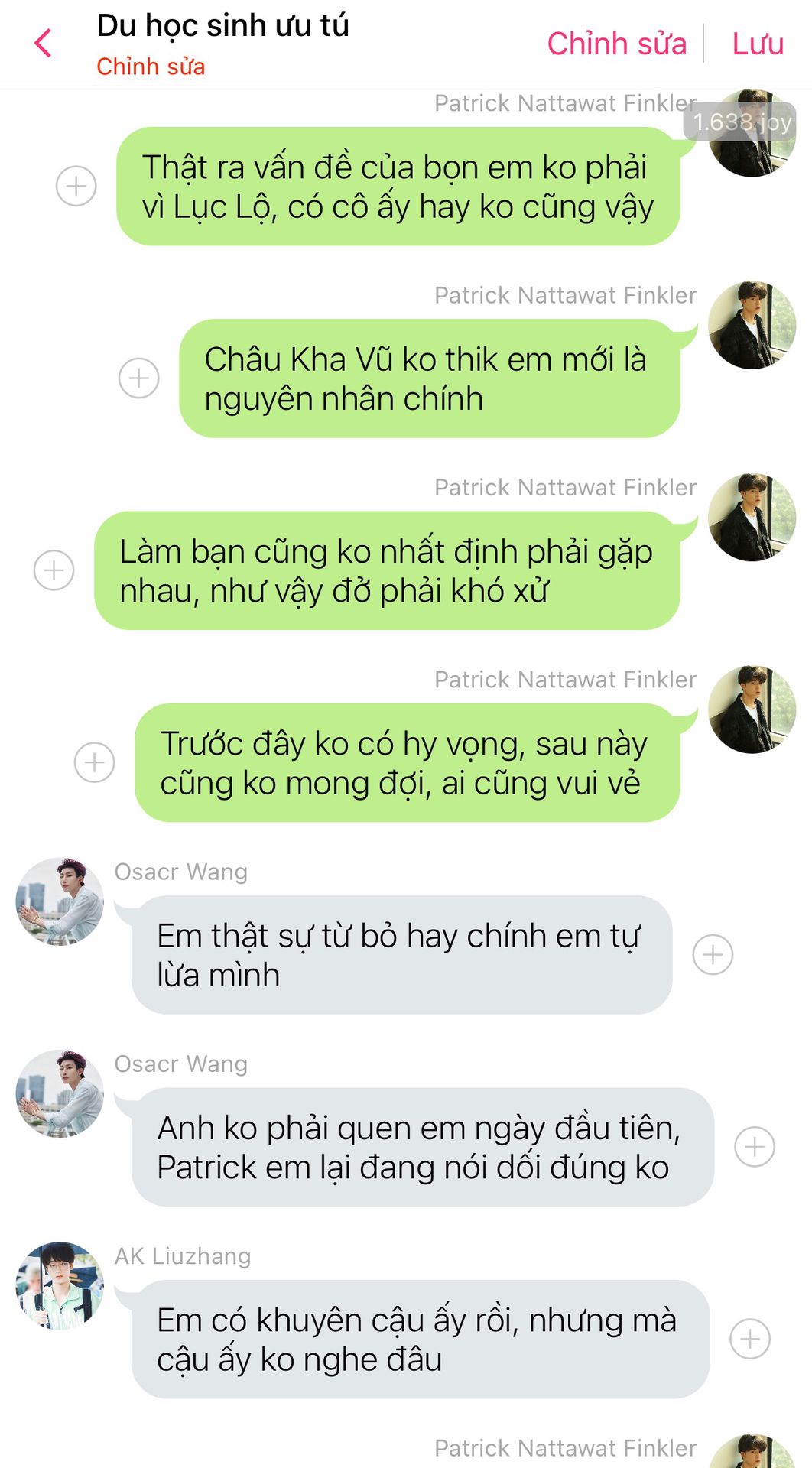This screenshot has width=812, height=1468.
Task: Tap the red Chỉnh sửa under the title
Action: pos(151,67)
